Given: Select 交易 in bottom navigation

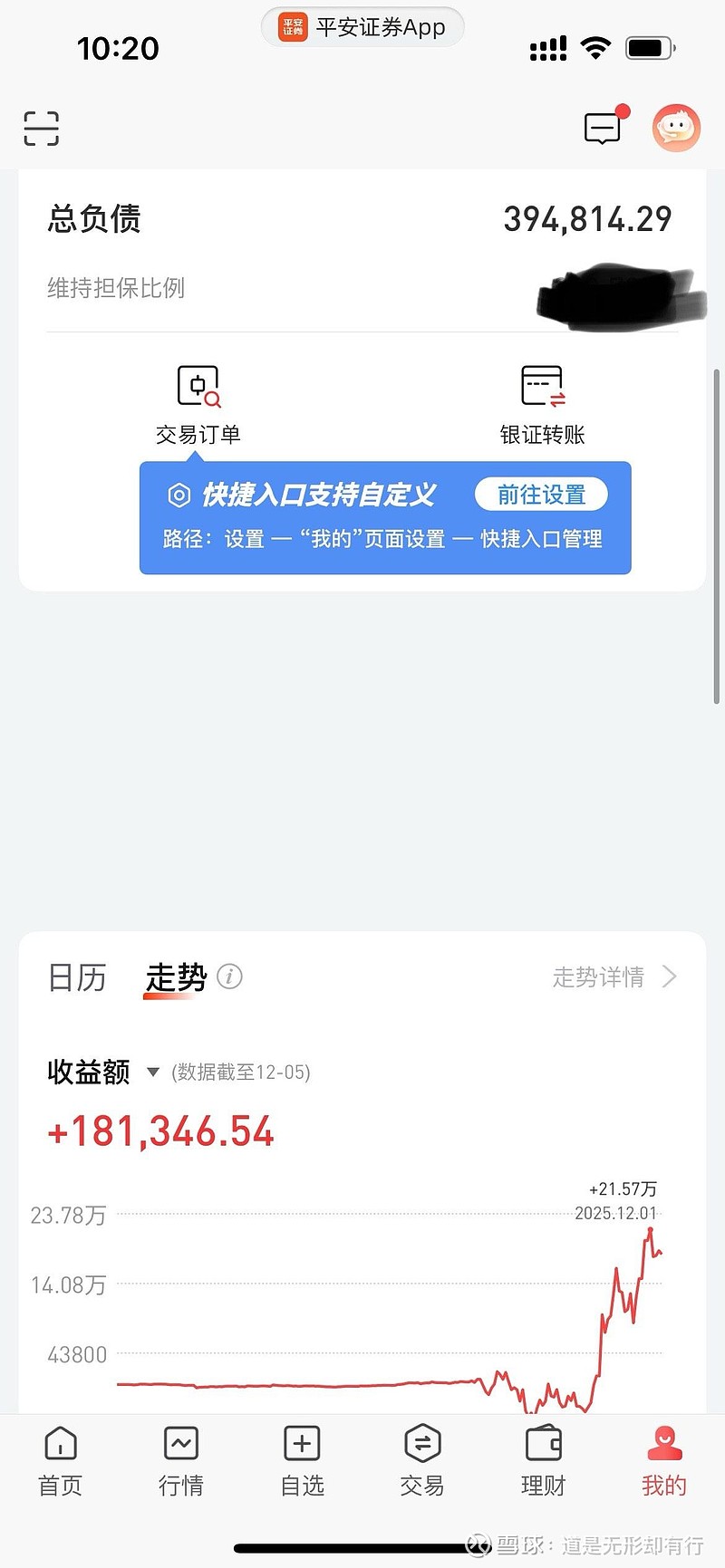Looking at the screenshot, I should 421,1460.
